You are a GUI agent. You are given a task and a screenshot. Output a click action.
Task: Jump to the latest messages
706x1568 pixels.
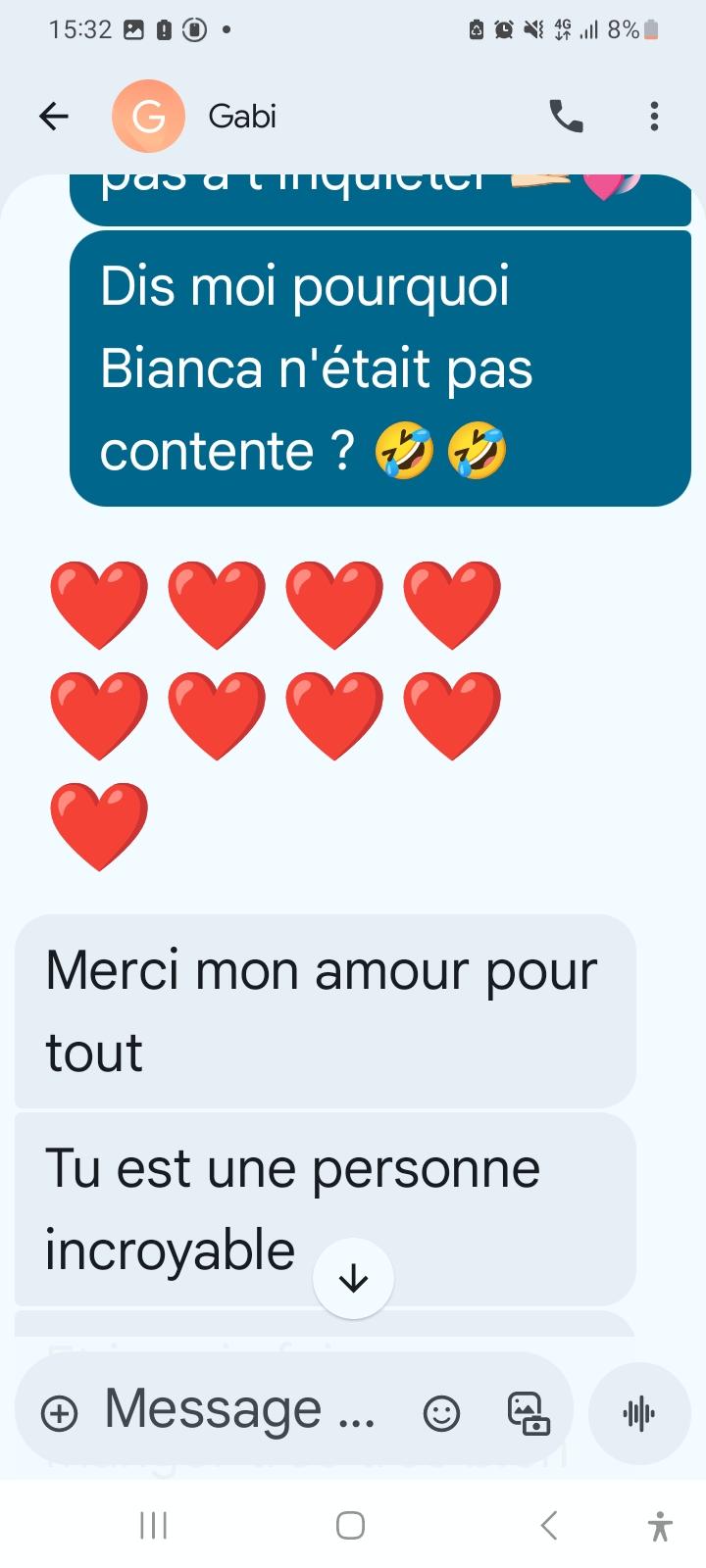pyautogui.click(x=353, y=1278)
